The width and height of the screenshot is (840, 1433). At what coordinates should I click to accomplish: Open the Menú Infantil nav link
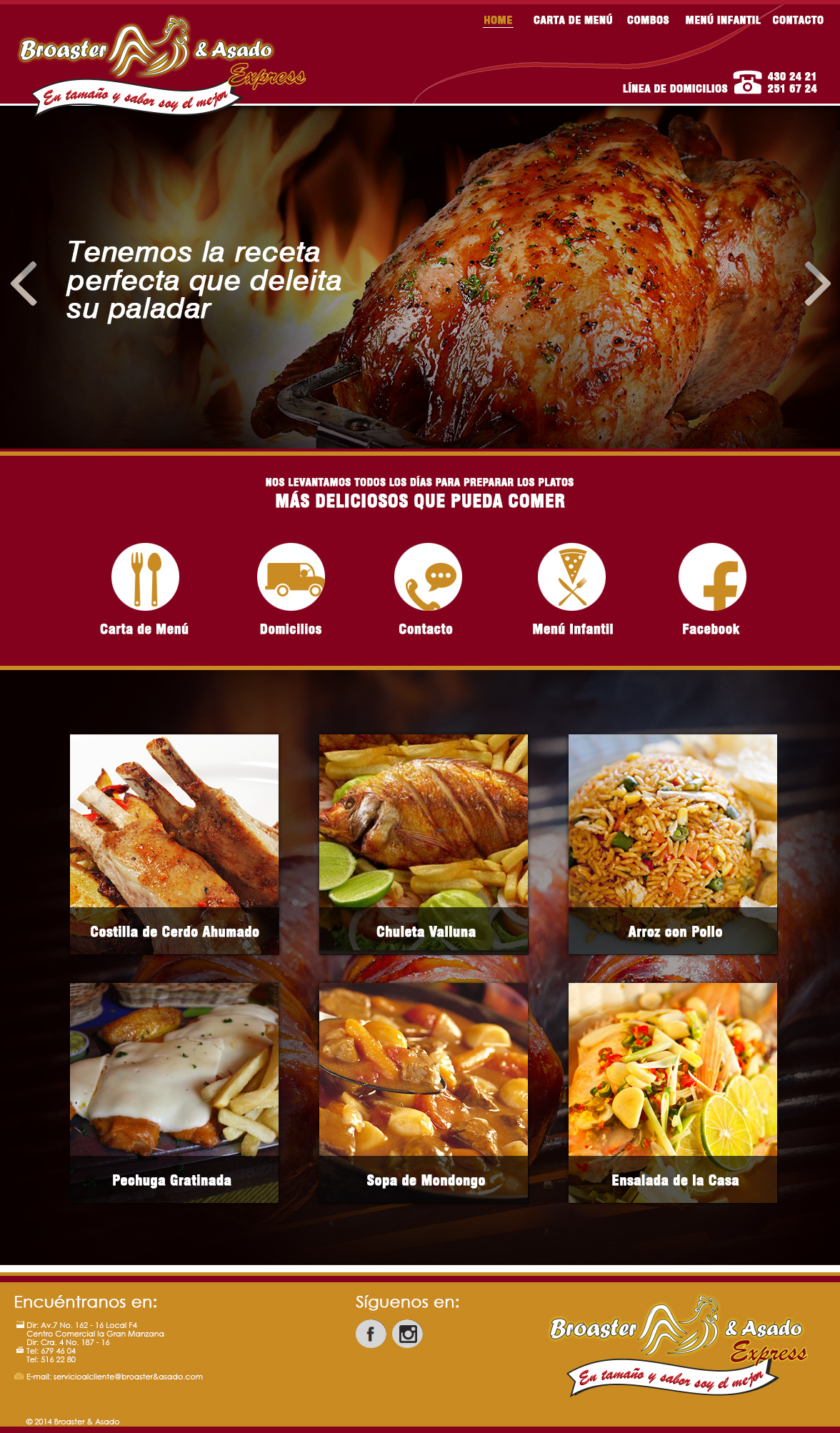point(722,20)
